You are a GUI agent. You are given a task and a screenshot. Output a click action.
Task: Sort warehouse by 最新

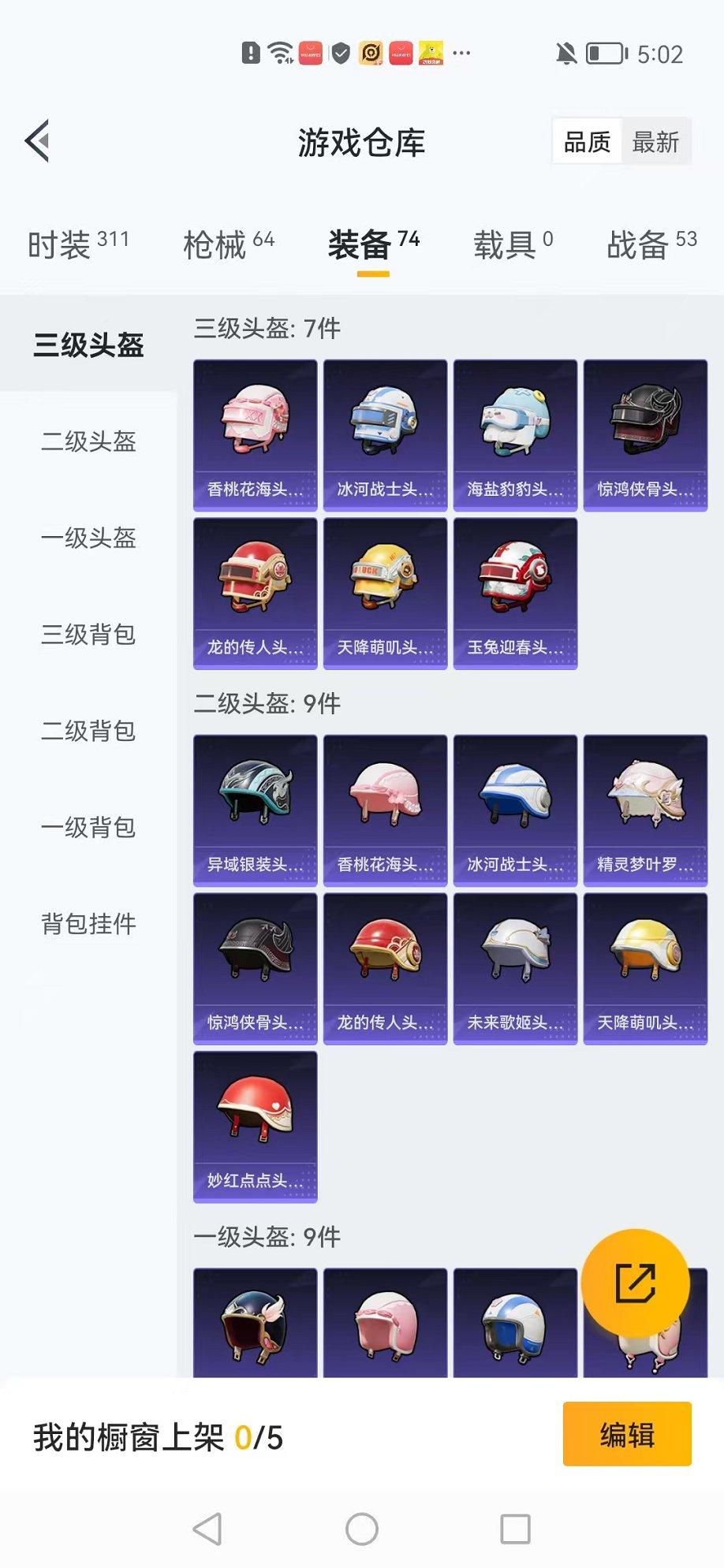655,142
